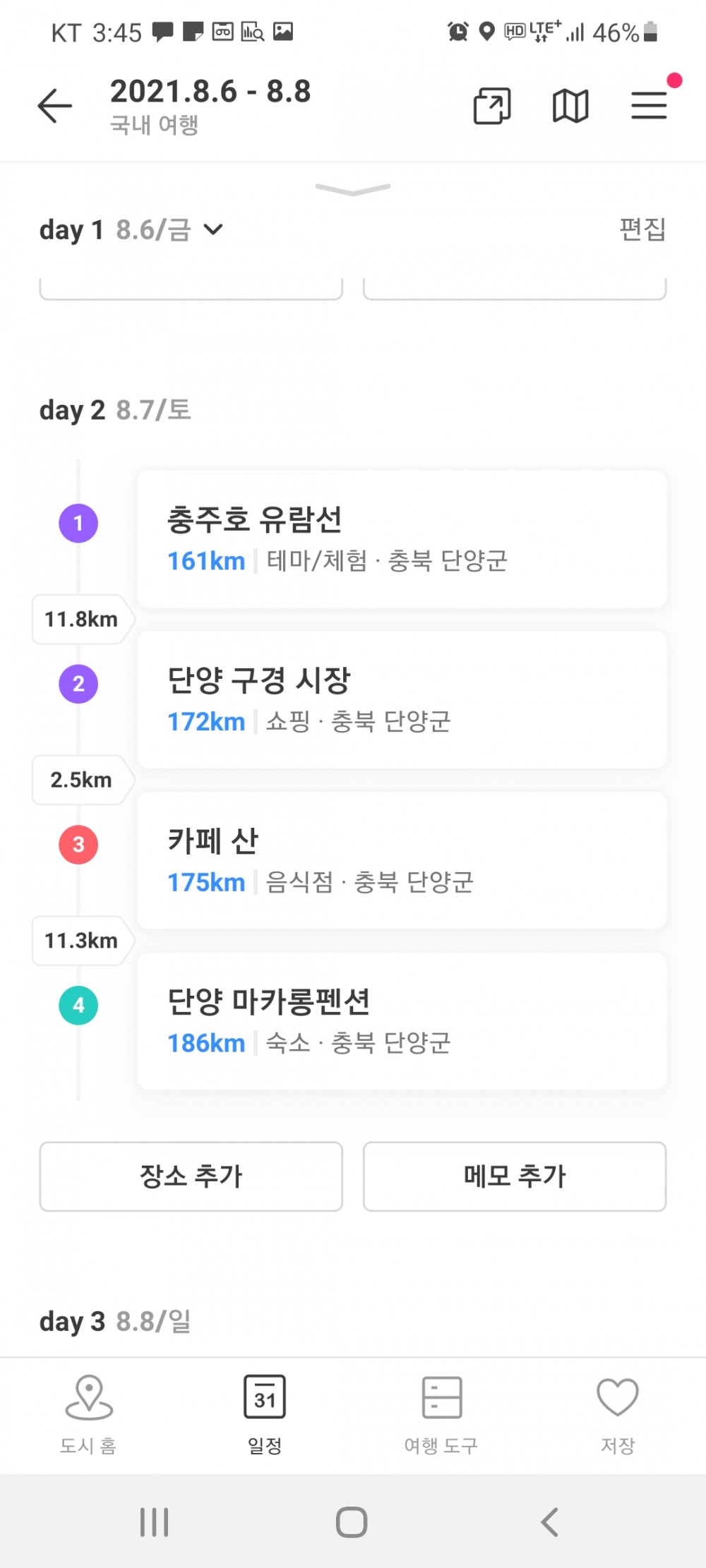Image resolution: width=706 pixels, height=1568 pixels.
Task: Tap the collapse handle above day 1
Action: click(x=353, y=189)
